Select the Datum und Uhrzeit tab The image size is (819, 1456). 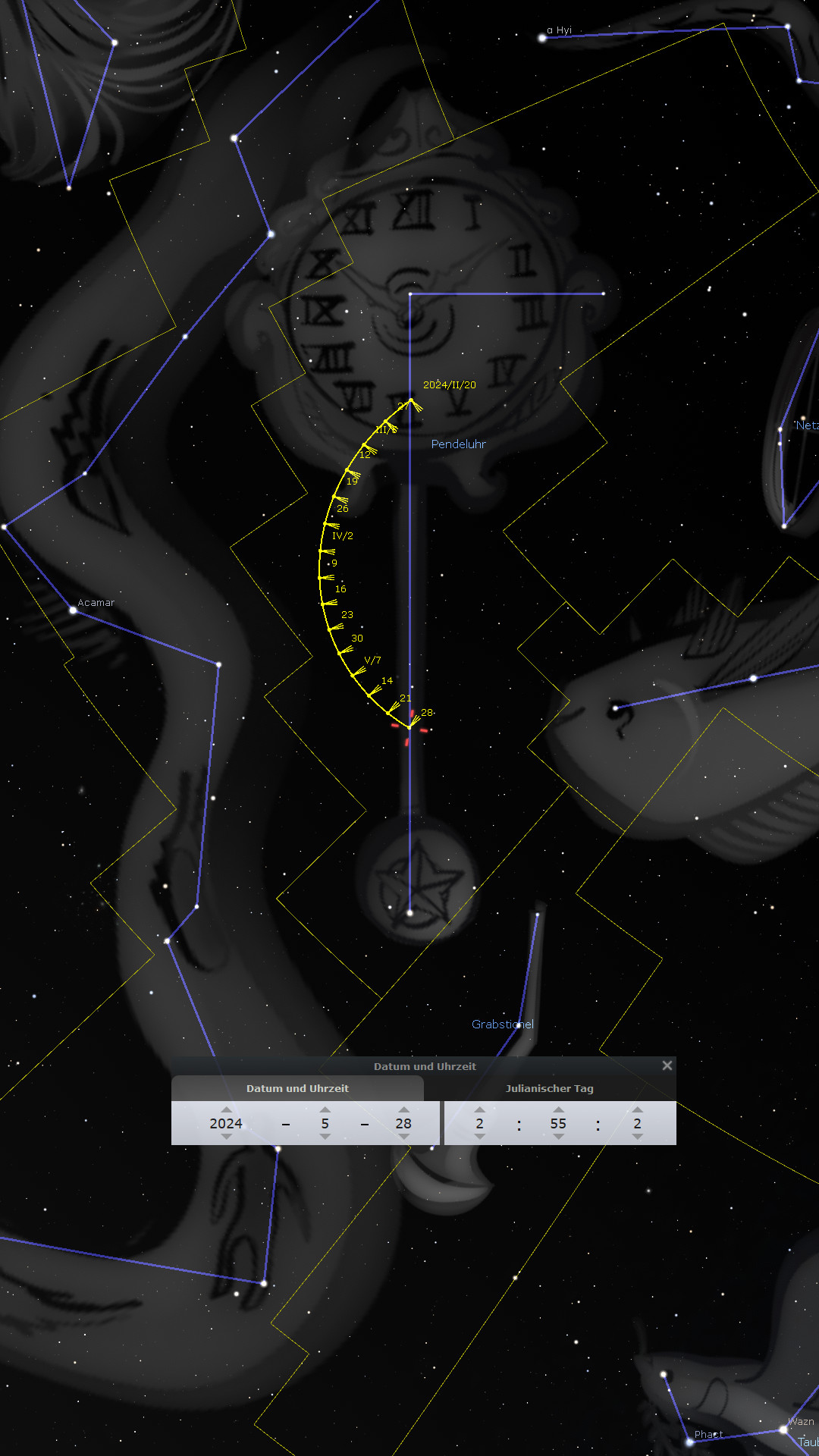coord(297,1088)
